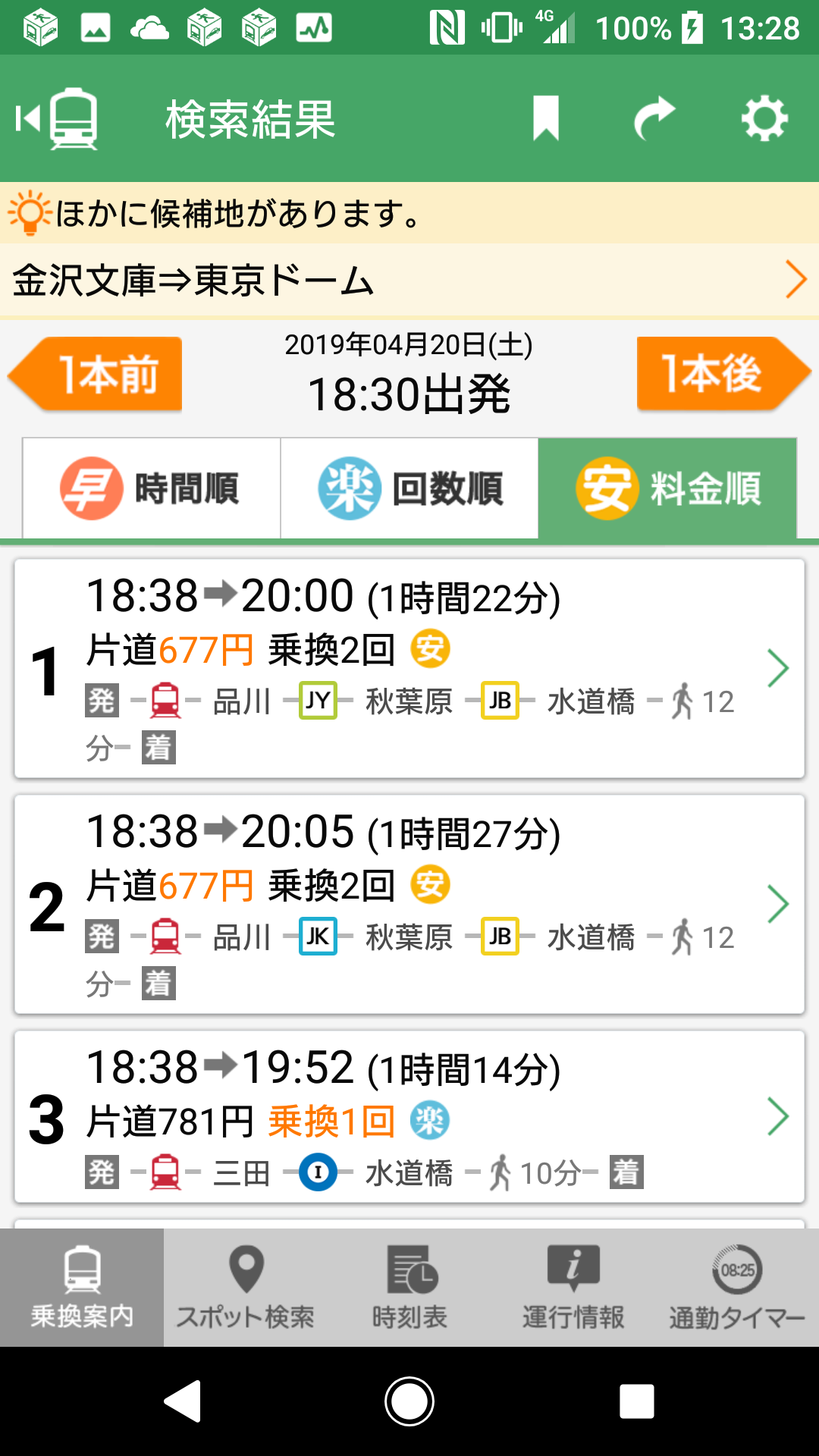View 運行情報 service status tab
Screen dimensions: 819x1456
point(573,1288)
